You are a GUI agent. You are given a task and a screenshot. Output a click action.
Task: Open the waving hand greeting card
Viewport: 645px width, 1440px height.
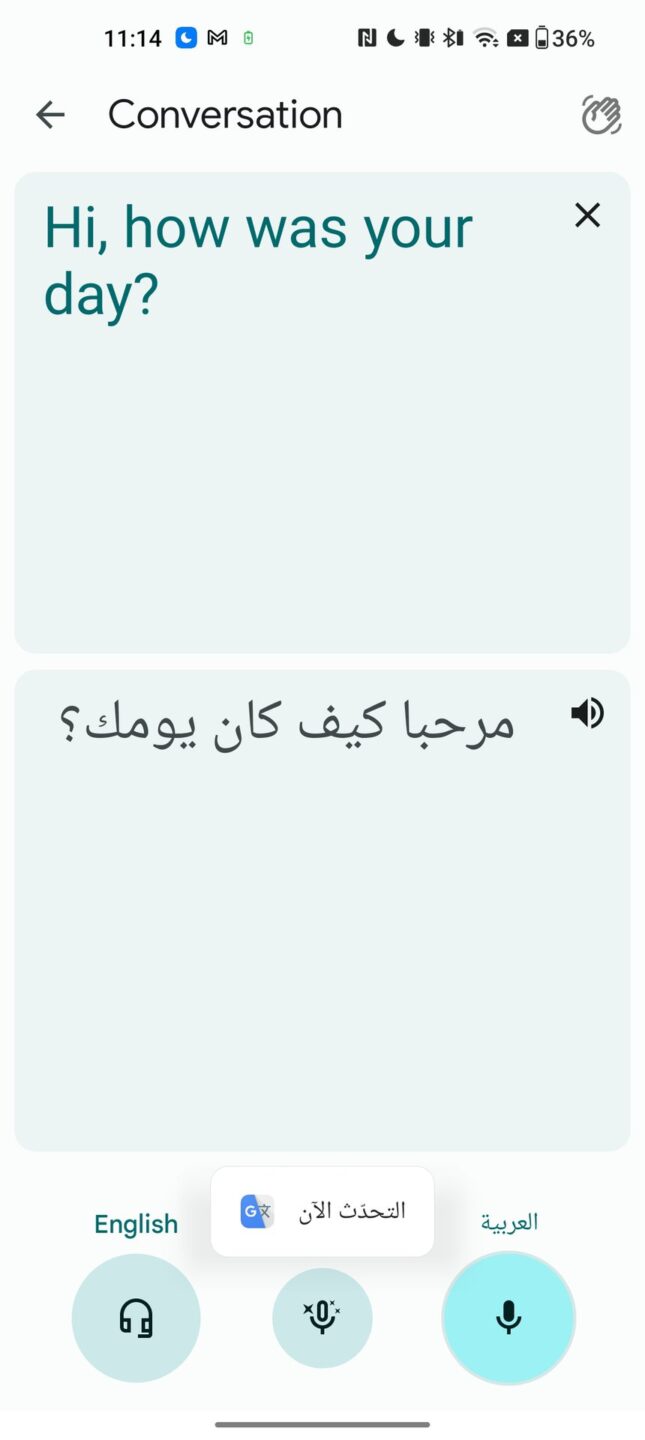coord(601,115)
